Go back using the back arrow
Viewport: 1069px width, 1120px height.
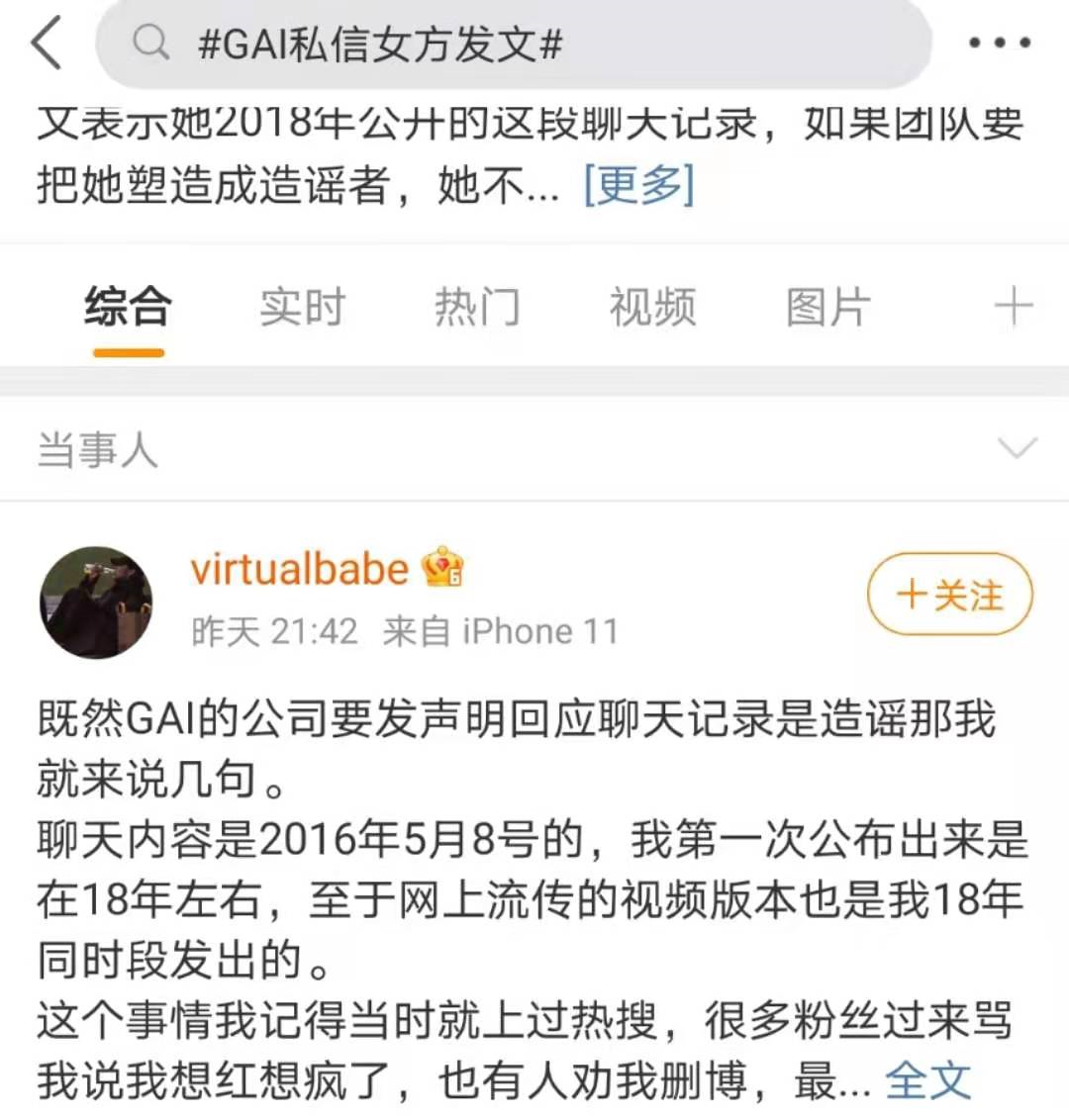tap(47, 44)
